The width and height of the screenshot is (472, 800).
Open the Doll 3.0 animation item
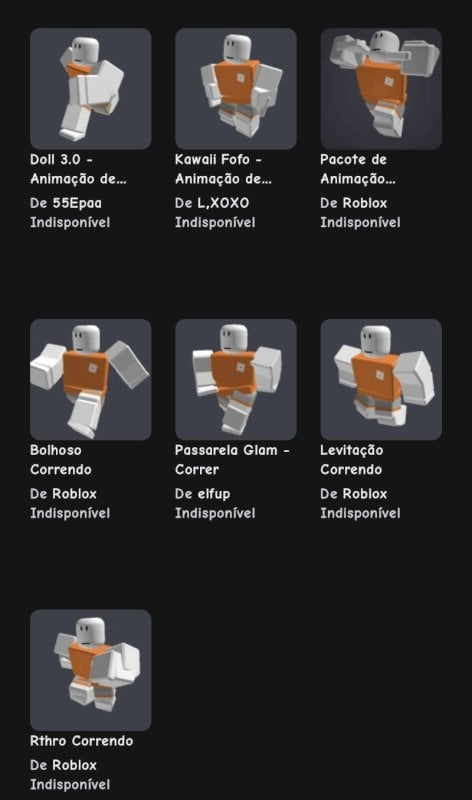click(x=90, y=89)
